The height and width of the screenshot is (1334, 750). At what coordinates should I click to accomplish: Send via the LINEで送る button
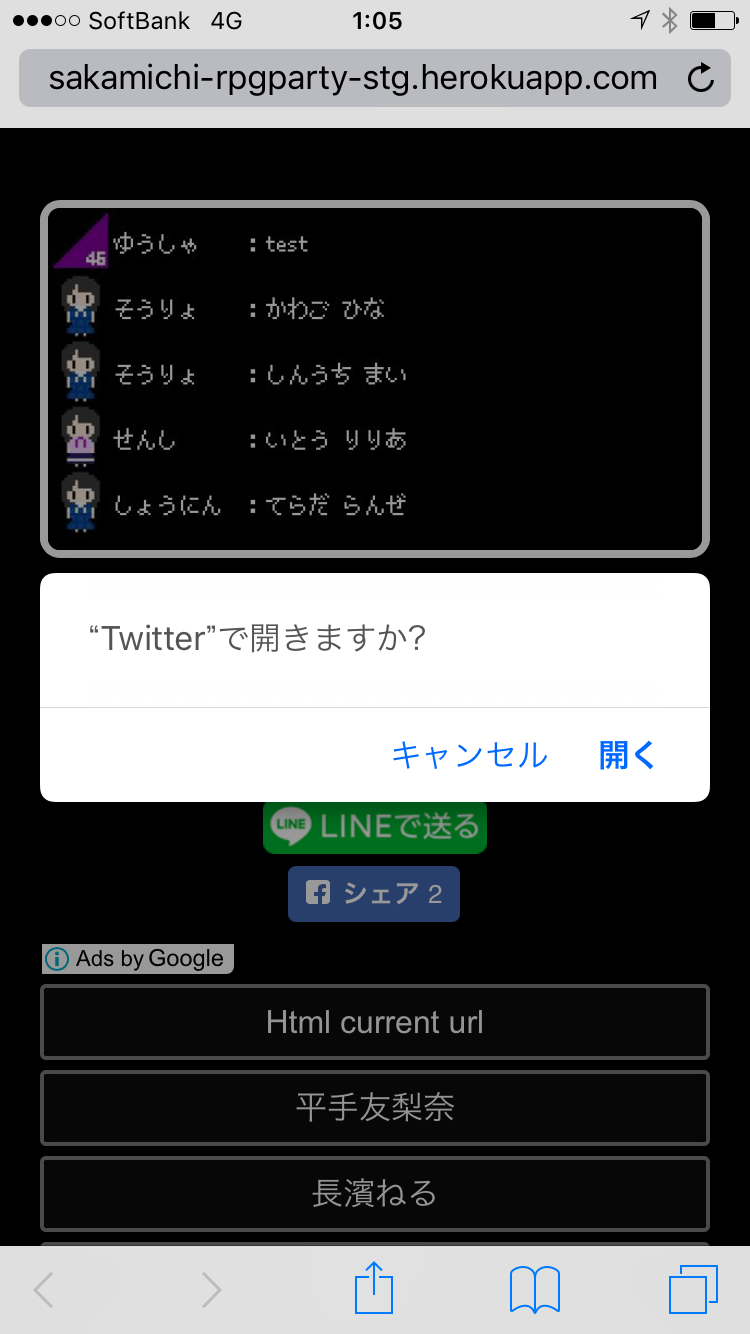point(375,826)
